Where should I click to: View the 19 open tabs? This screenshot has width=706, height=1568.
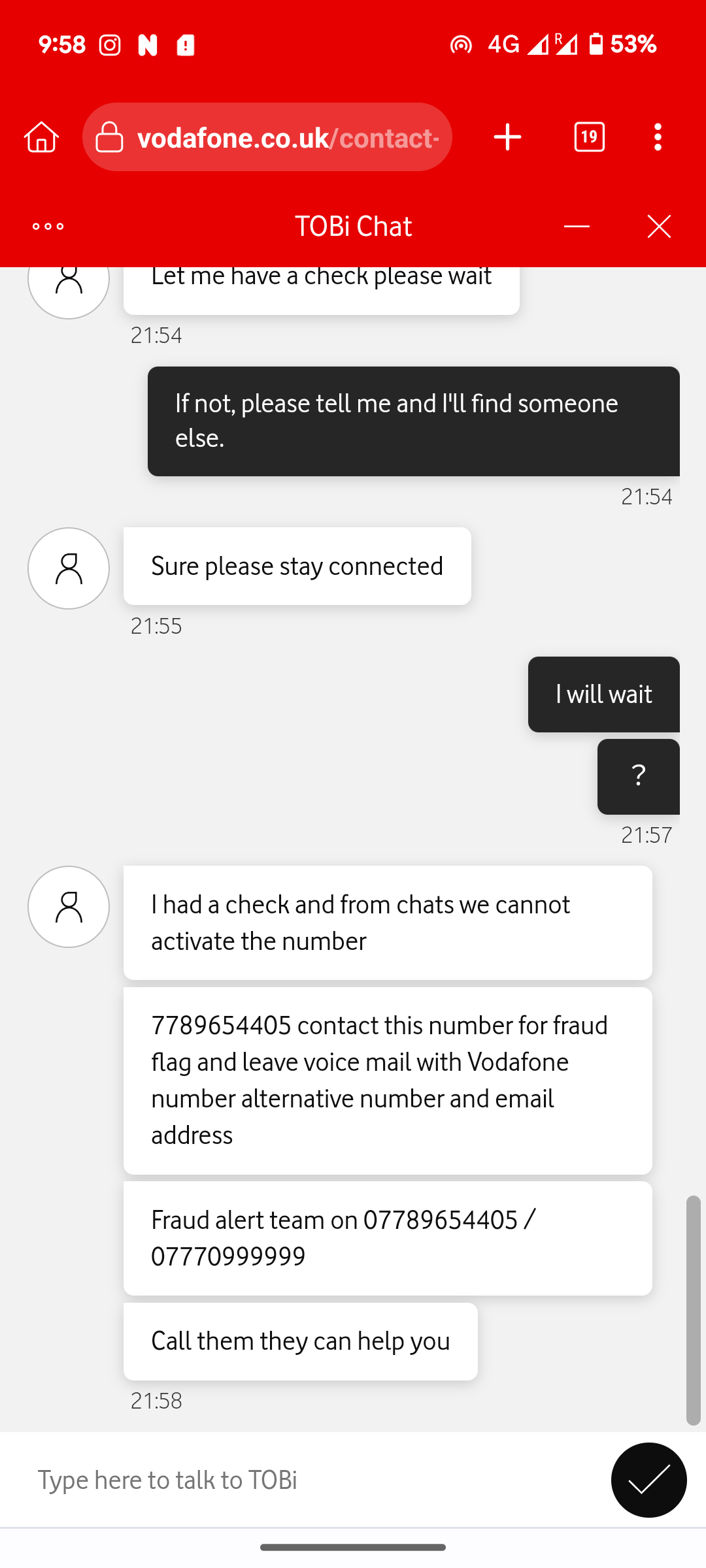pos(589,137)
